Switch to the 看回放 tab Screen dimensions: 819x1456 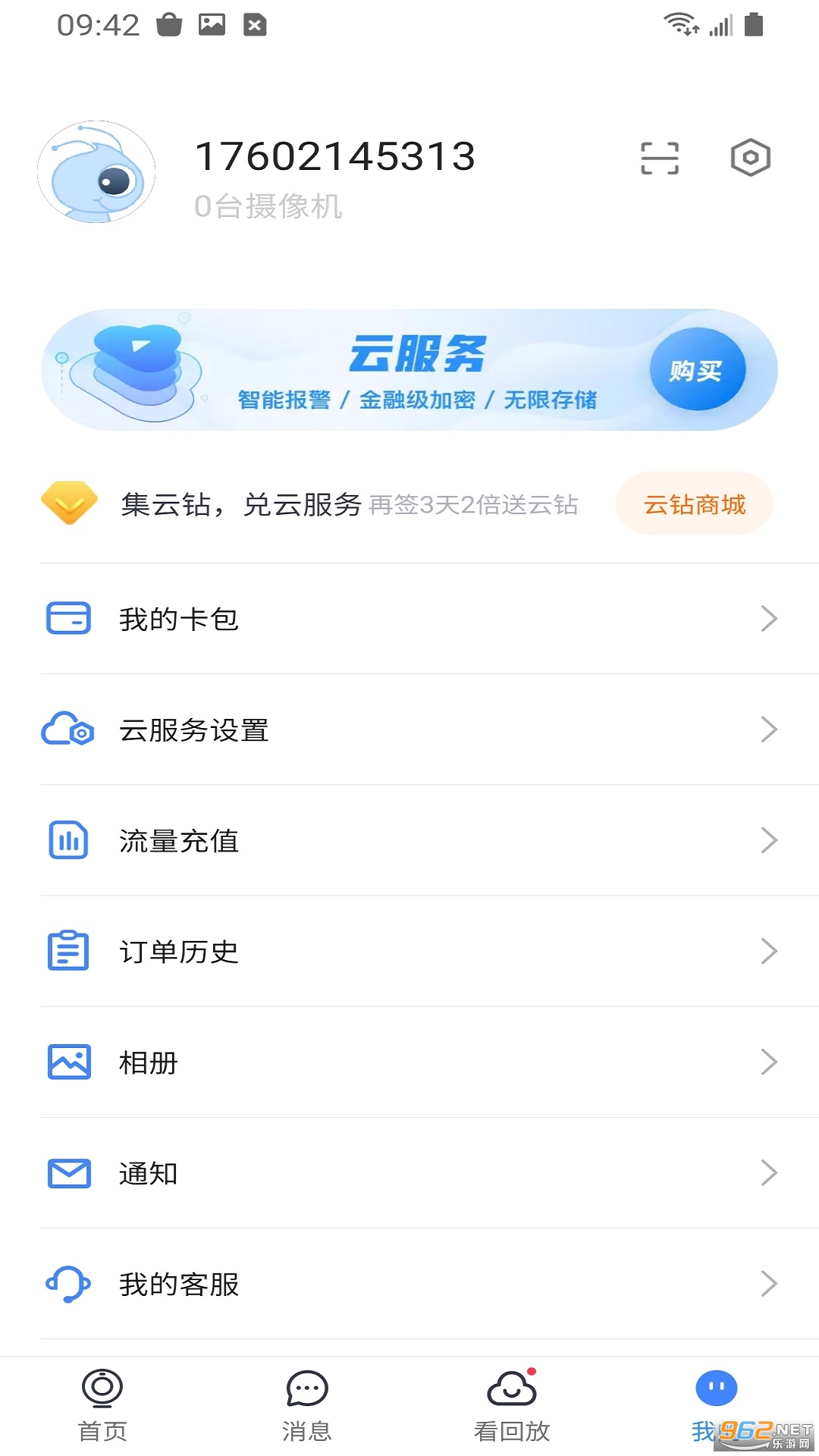point(512,1404)
